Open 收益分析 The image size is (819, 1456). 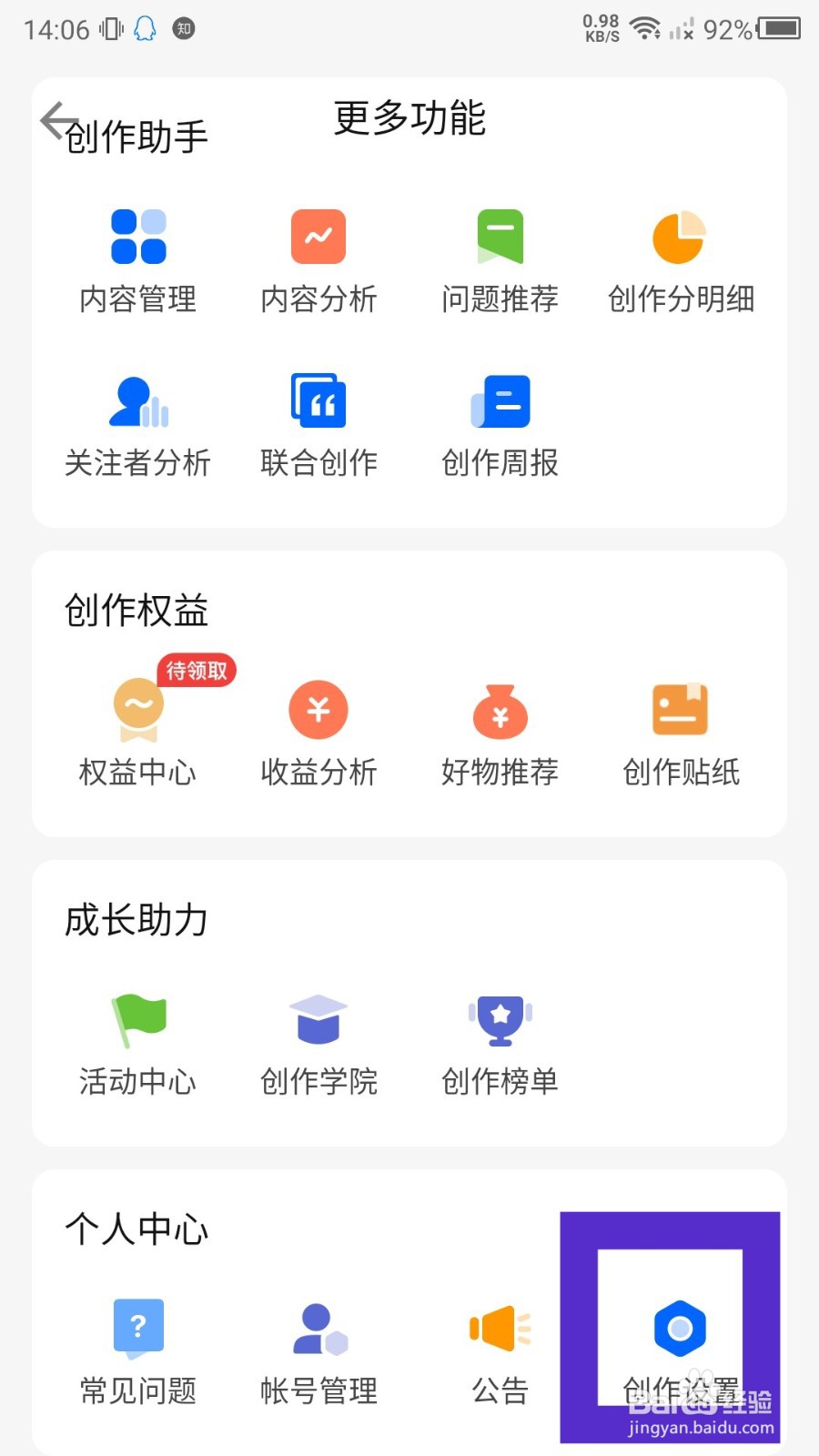318,733
